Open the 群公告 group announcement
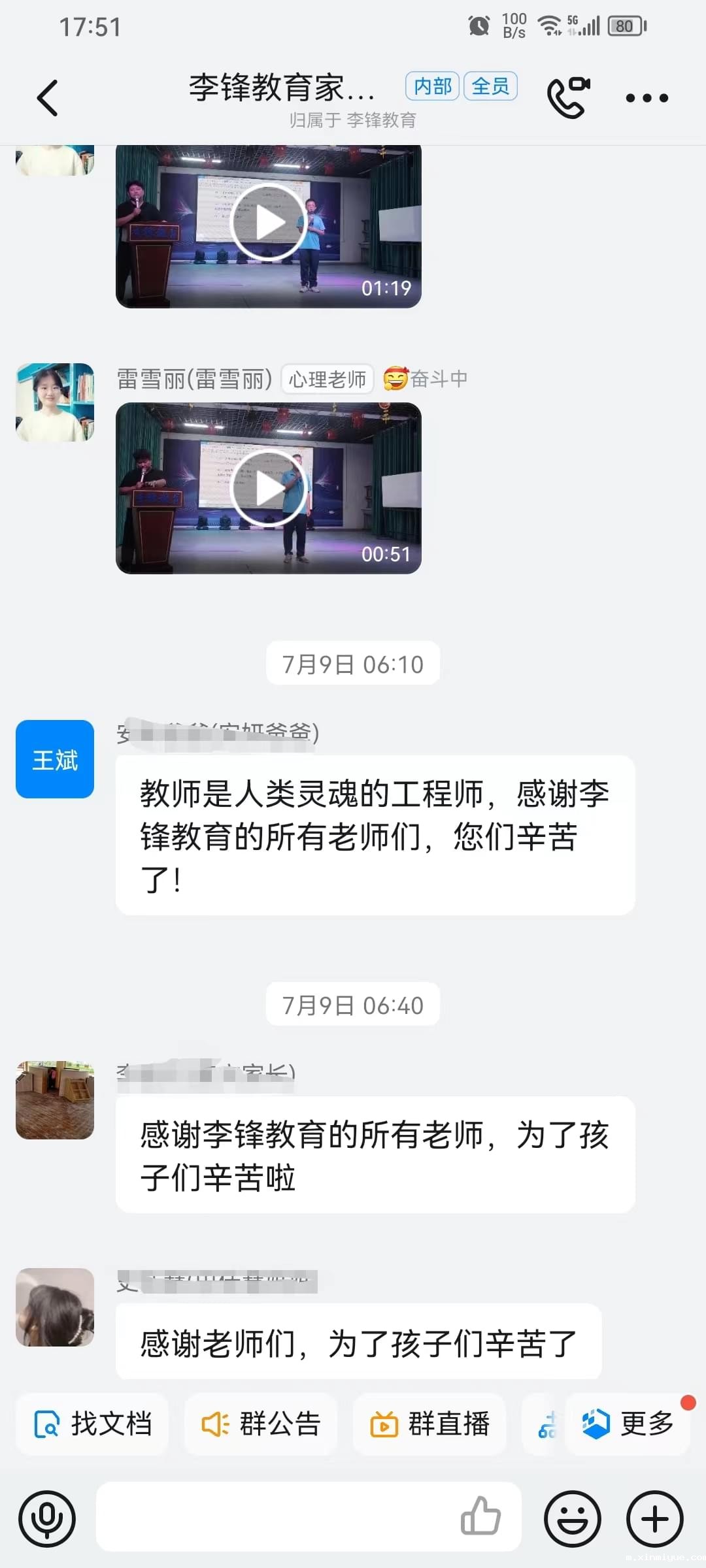The height and width of the screenshot is (1568, 706). point(261,1424)
